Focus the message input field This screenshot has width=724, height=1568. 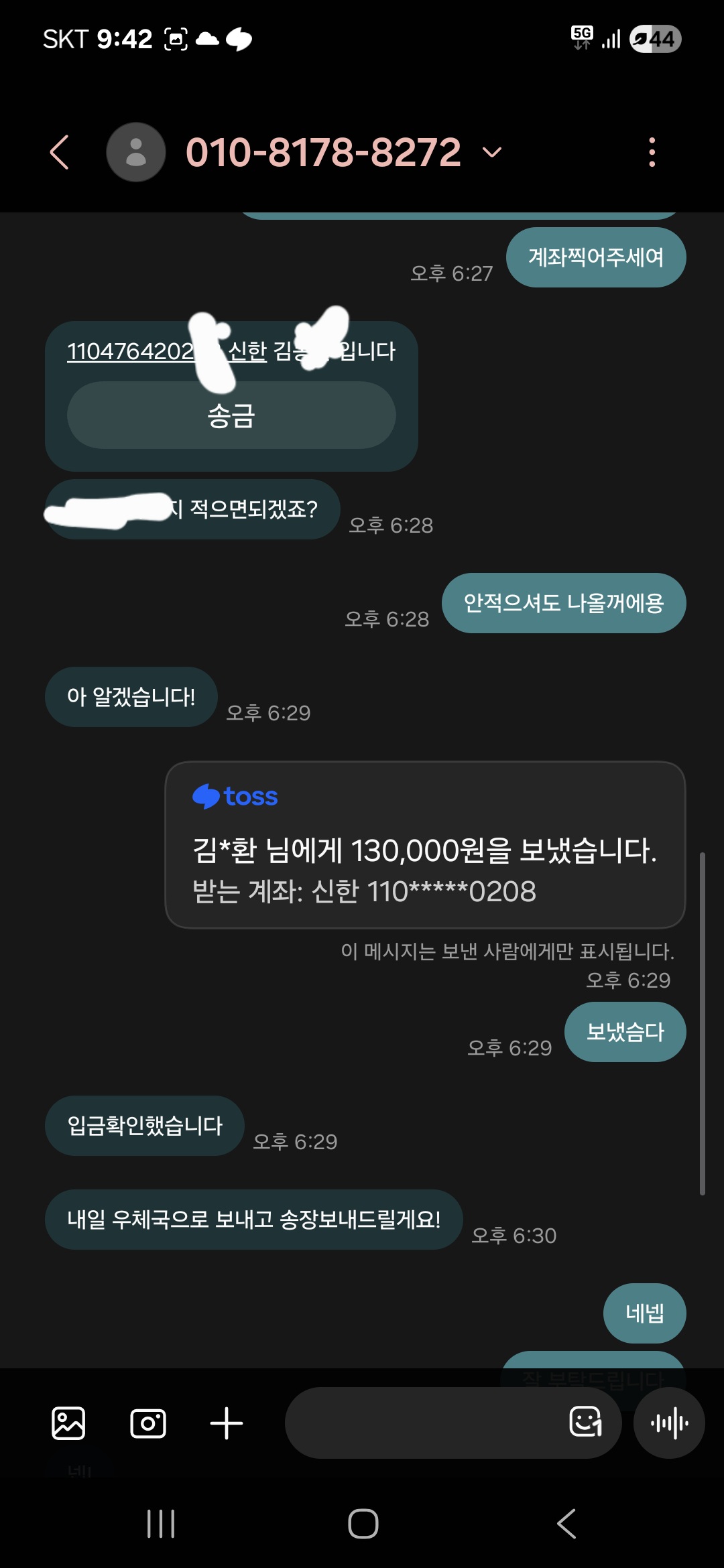422,1423
